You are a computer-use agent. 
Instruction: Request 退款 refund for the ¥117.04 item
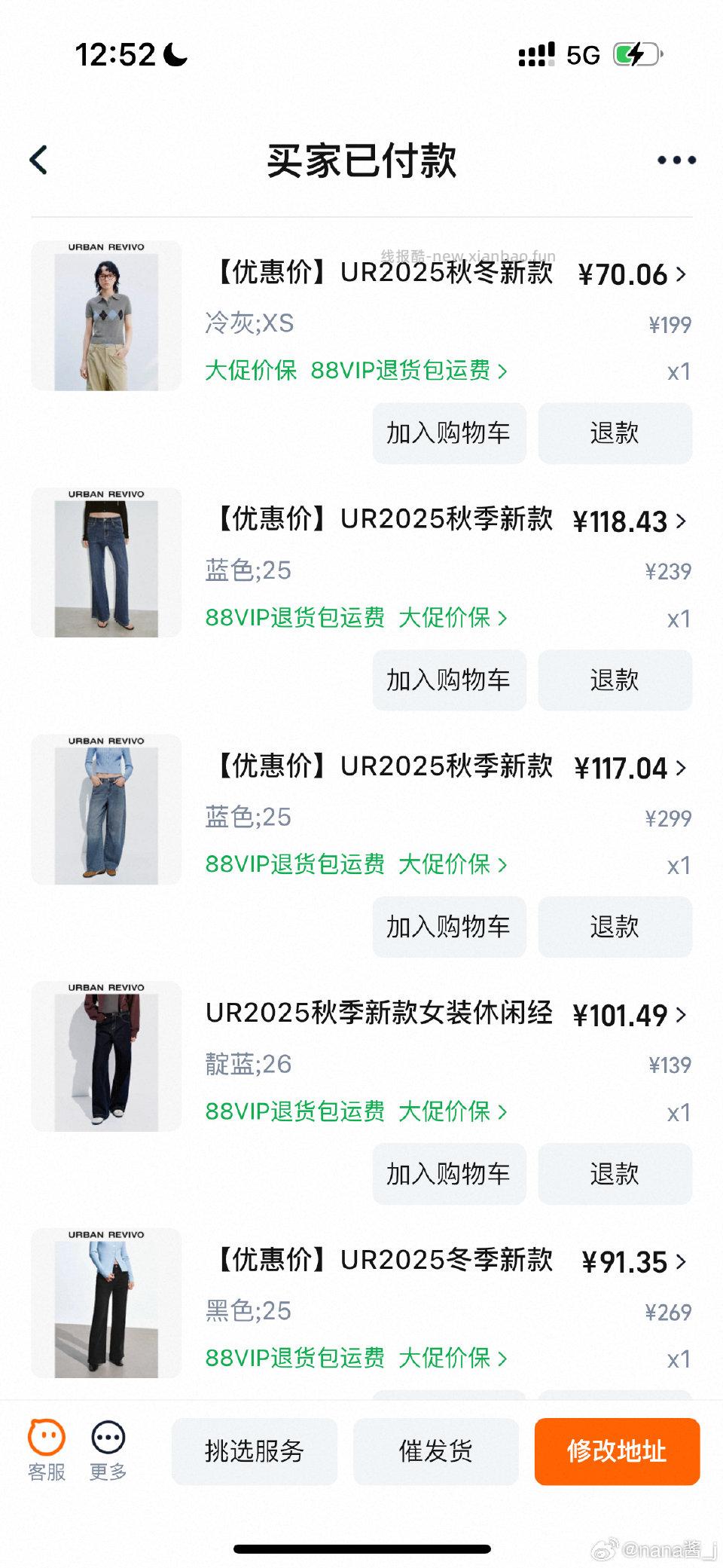click(615, 927)
